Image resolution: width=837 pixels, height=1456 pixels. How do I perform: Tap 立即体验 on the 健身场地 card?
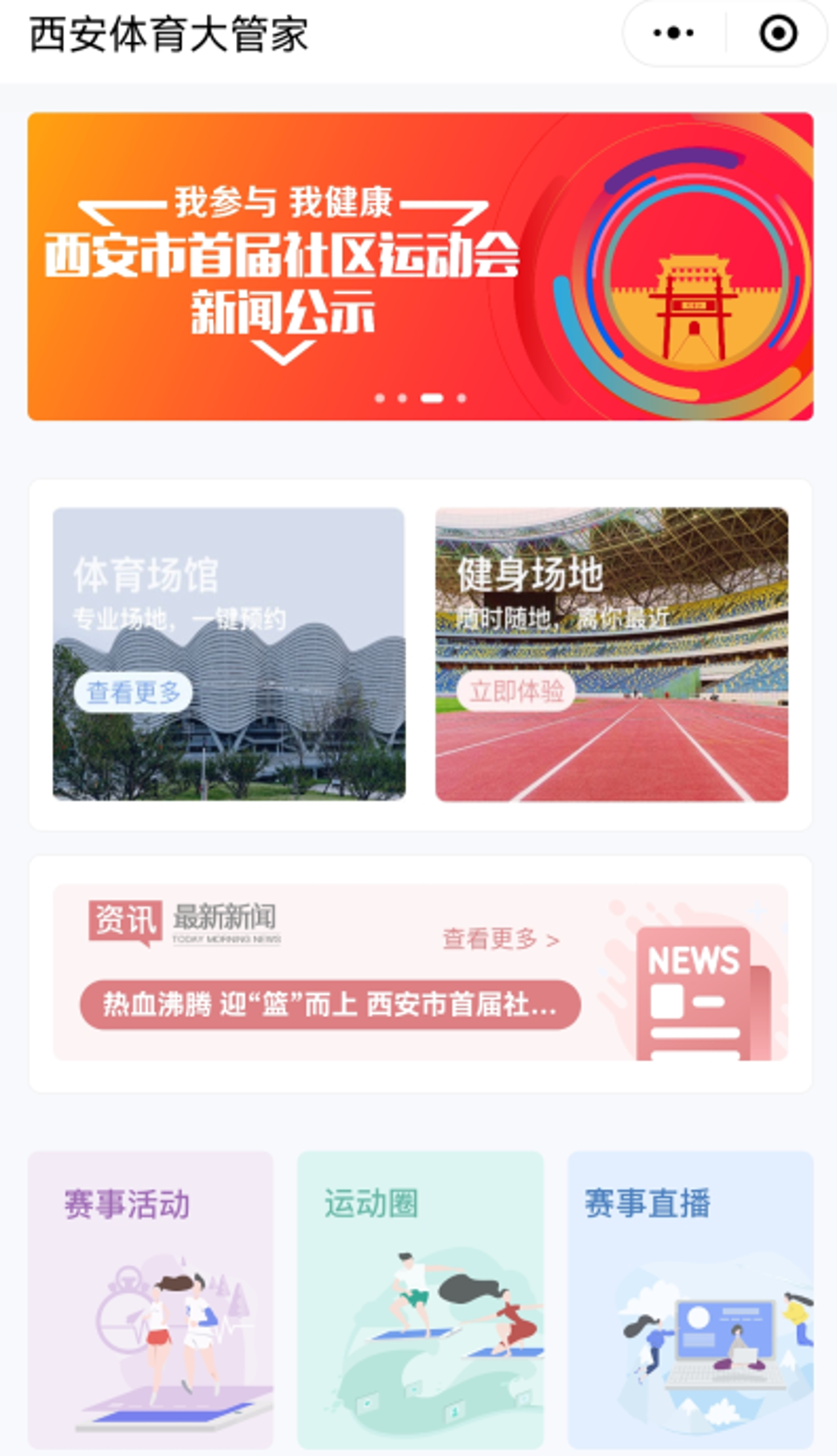(516, 691)
